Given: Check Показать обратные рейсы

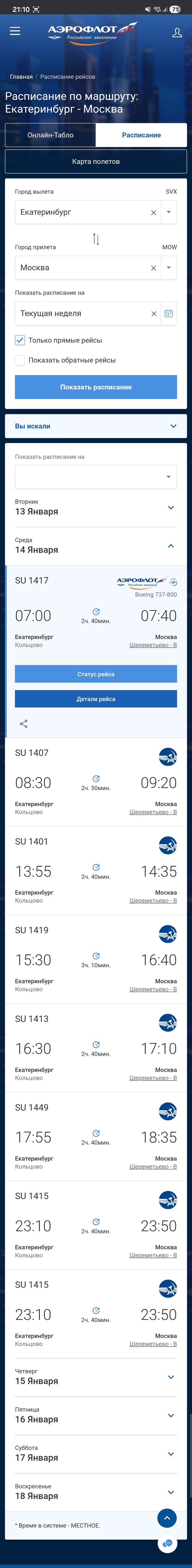Looking at the screenshot, I should click(x=20, y=360).
